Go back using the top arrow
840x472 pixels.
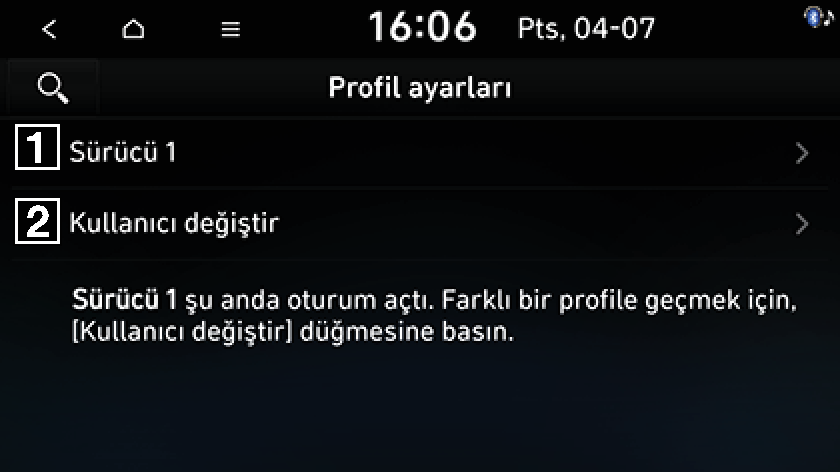[x=49, y=29]
